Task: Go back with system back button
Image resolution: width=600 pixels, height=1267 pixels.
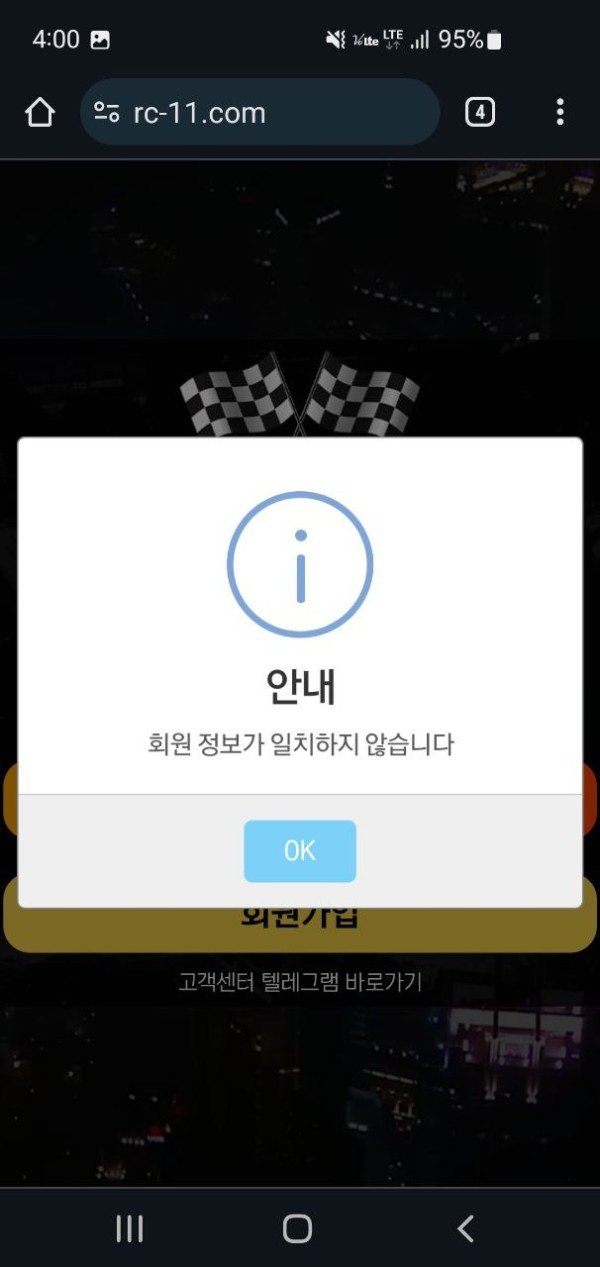Action: 465,1228
